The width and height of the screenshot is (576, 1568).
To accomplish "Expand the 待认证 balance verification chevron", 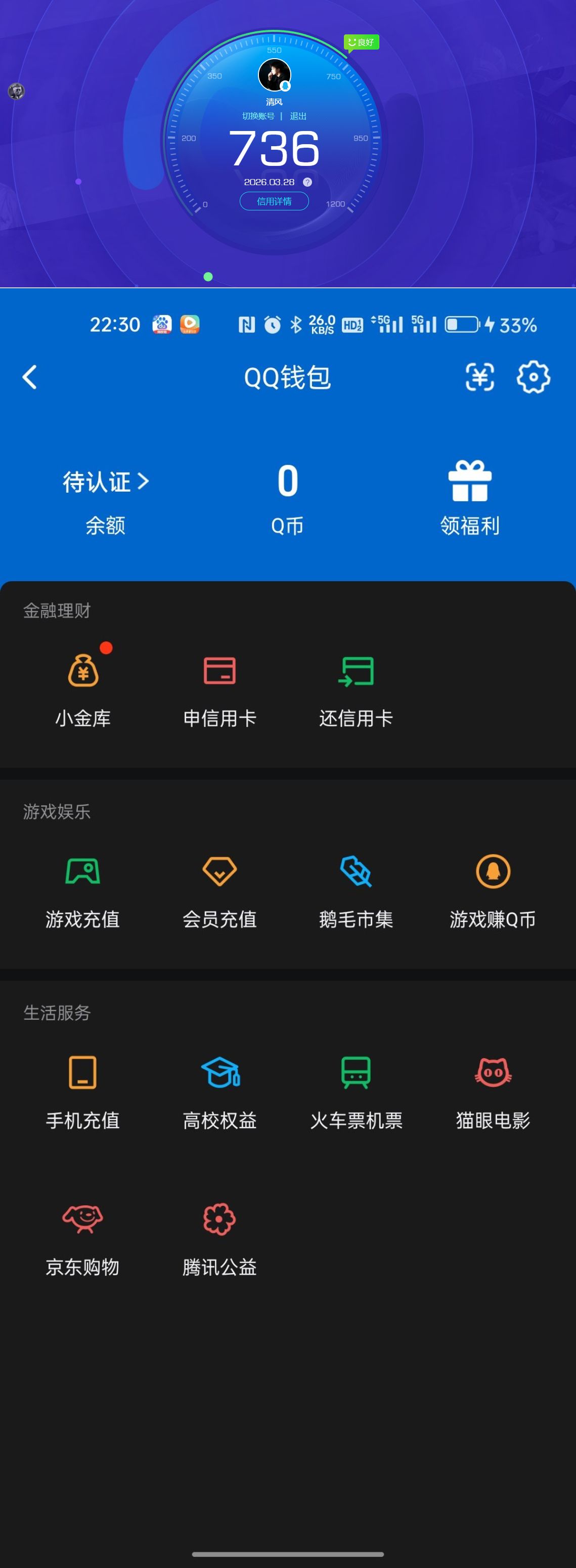I will click(x=145, y=482).
